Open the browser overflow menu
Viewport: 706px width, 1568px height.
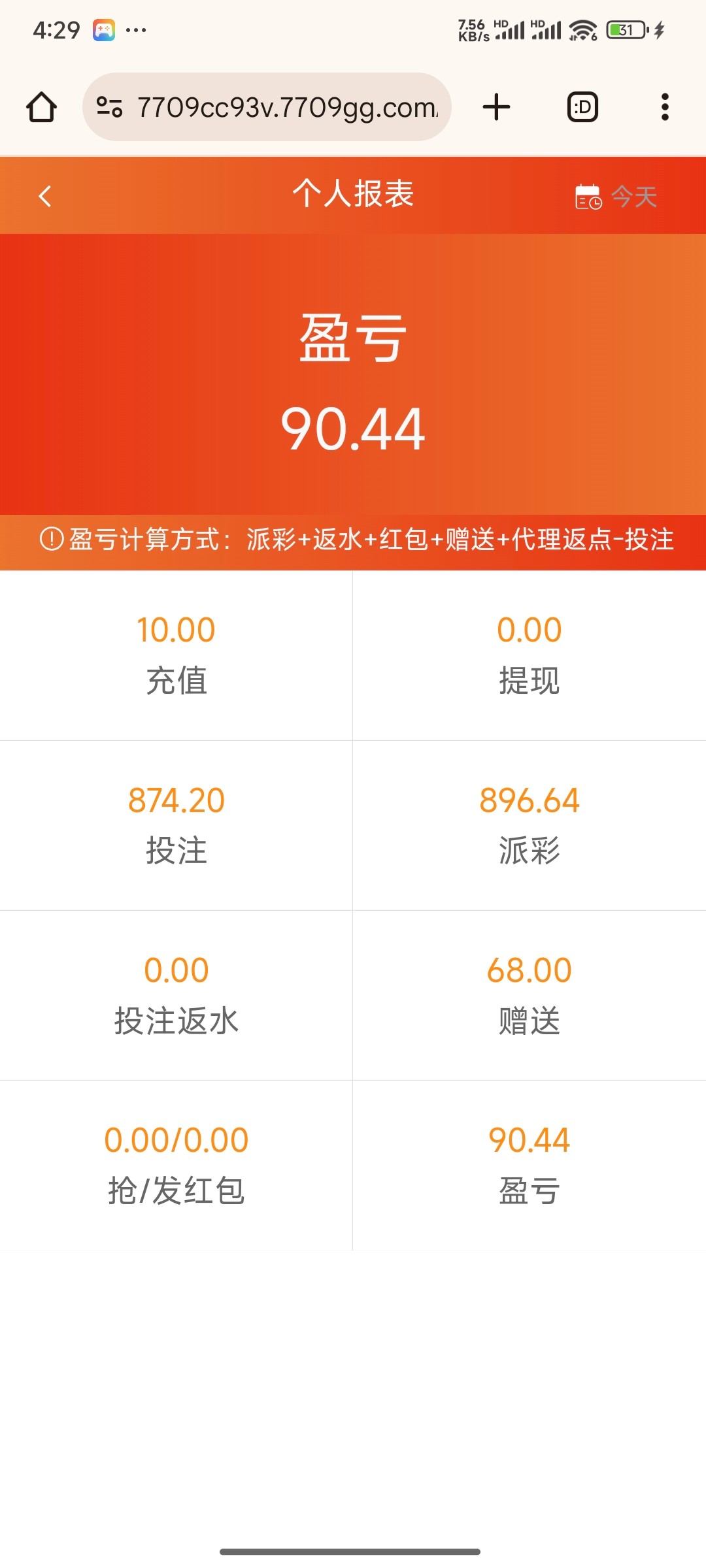pos(665,107)
